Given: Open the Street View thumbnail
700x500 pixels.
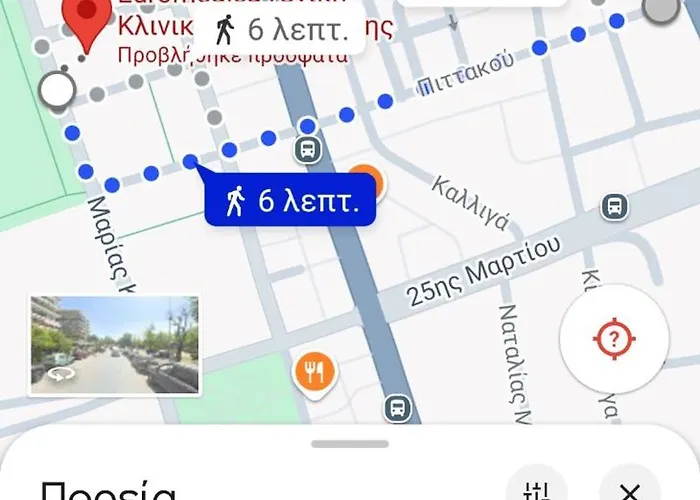Looking at the screenshot, I should click(x=114, y=345).
